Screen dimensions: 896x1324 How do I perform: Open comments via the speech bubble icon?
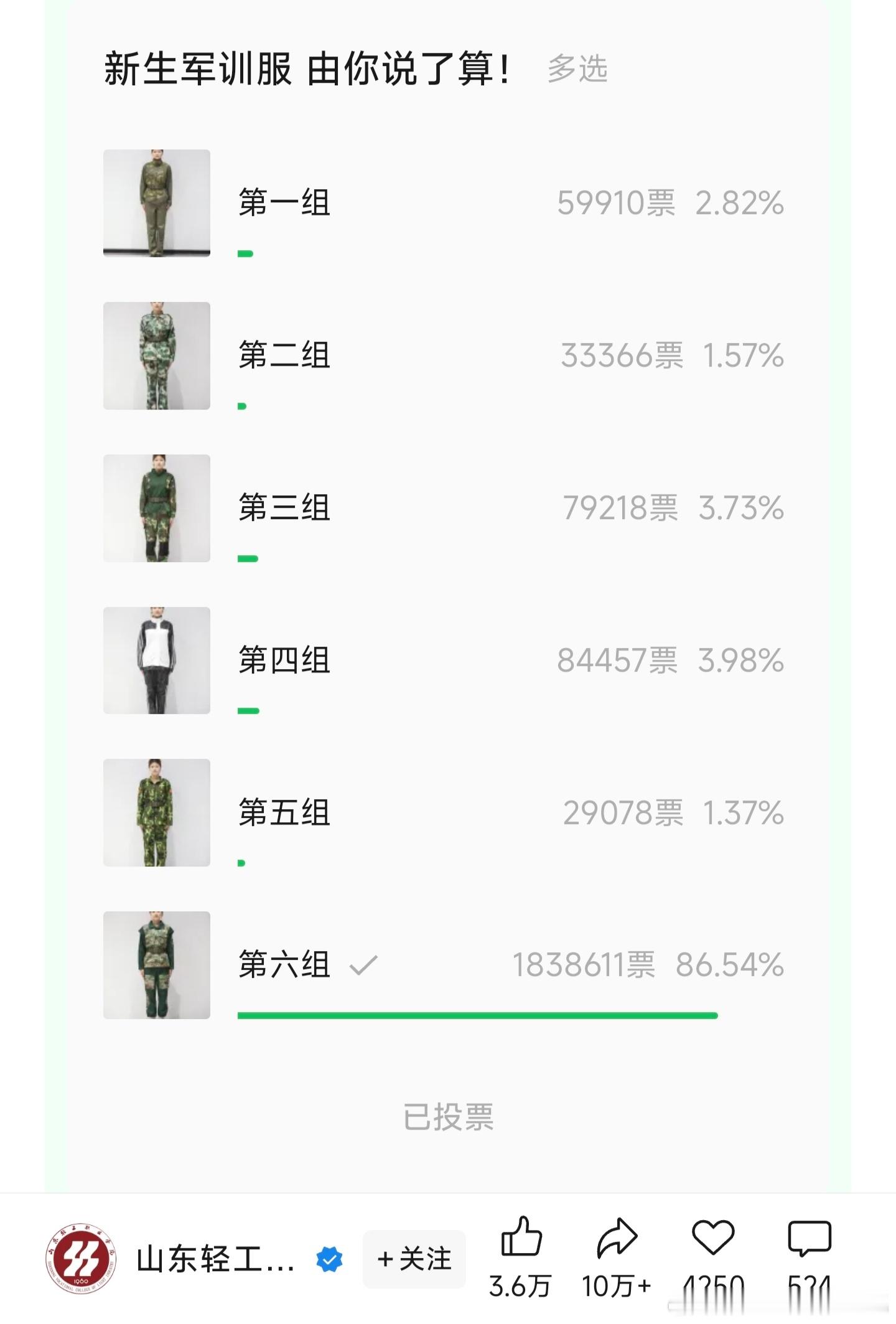(x=809, y=1237)
